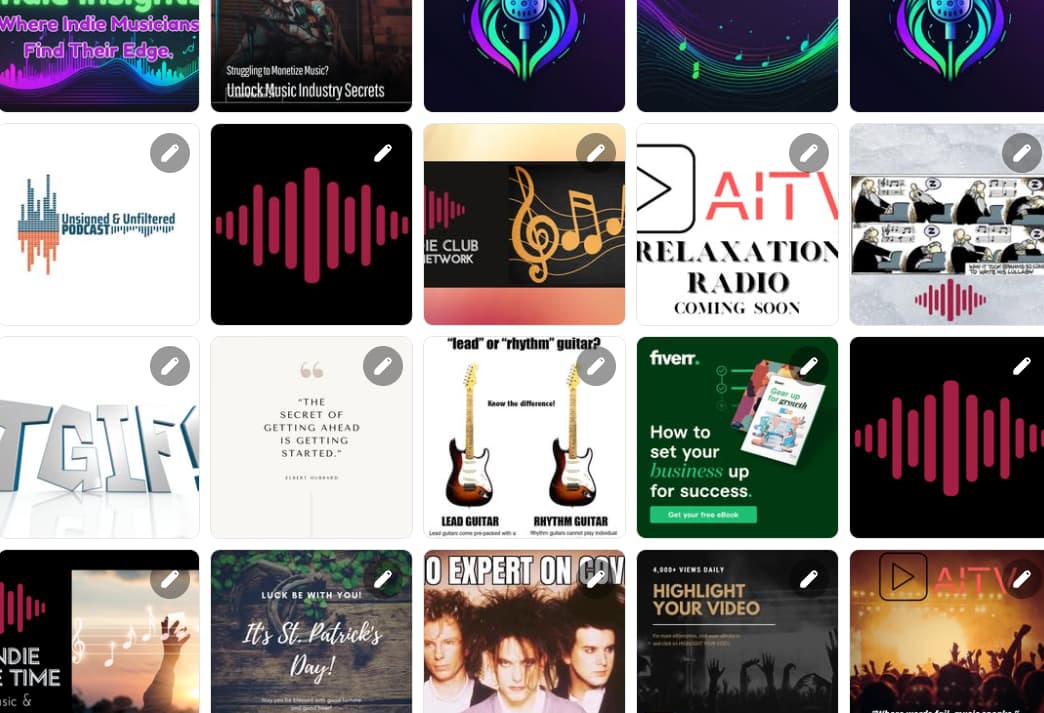Edit the Fiverr business success image
1044x713 pixels.
pyautogui.click(x=809, y=366)
